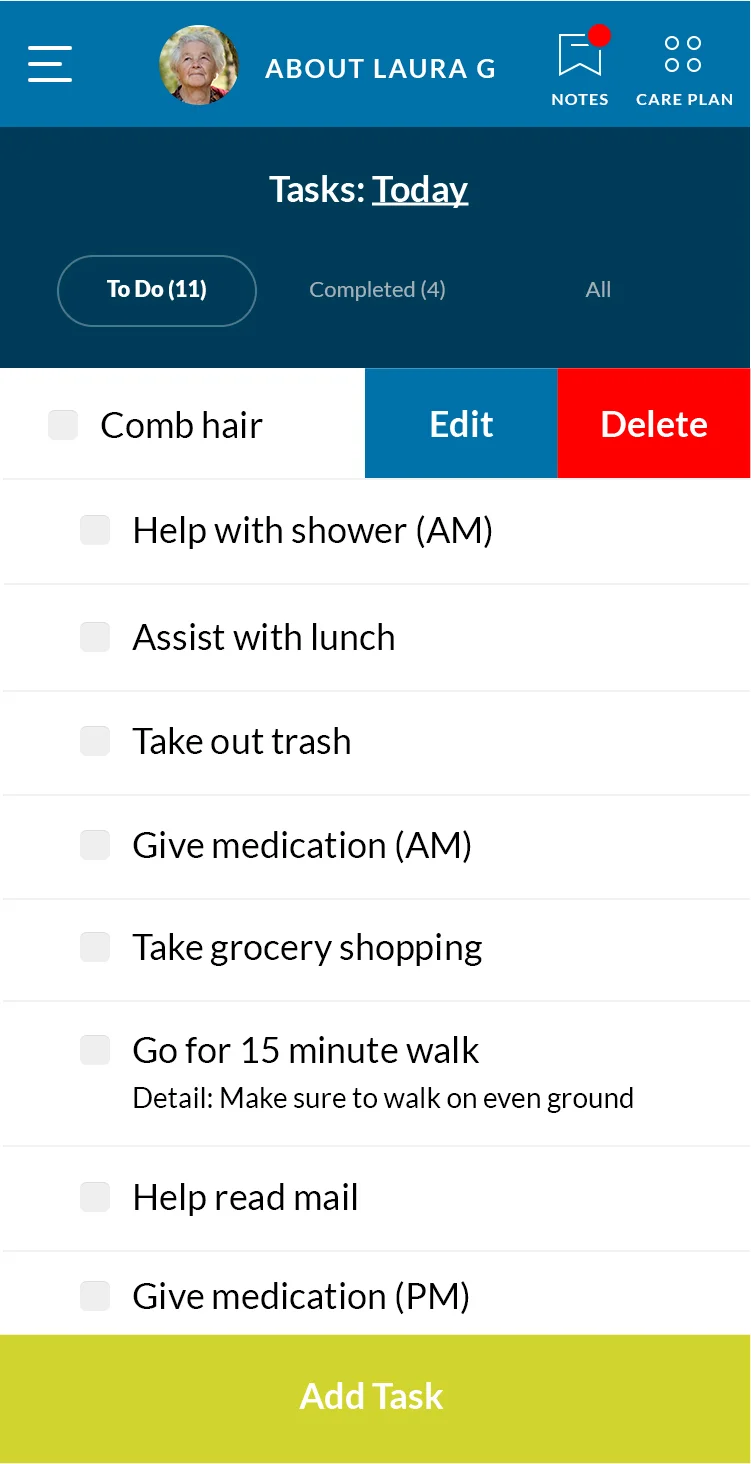This screenshot has width=751, height=1464.
Task: Switch to the Completed (4) tab
Action: pyautogui.click(x=377, y=290)
